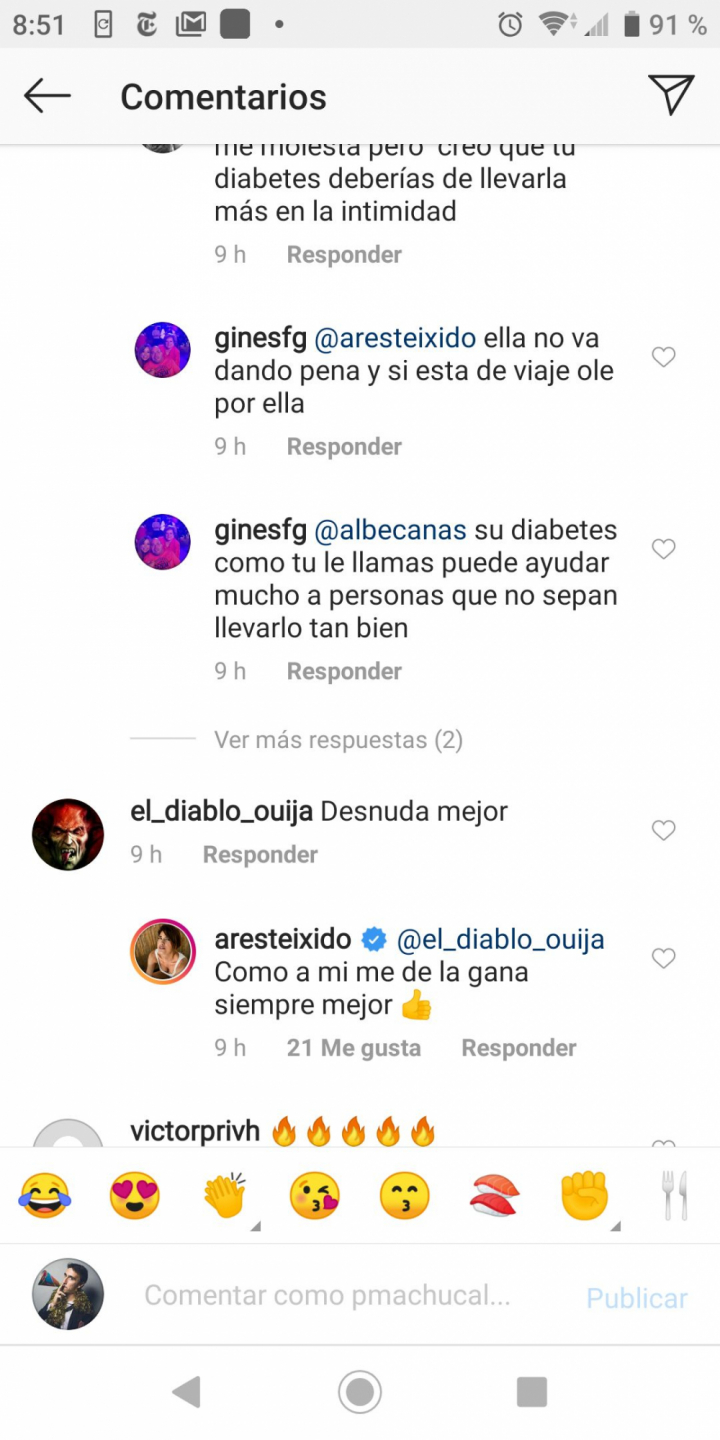
Task: Reply to el_diablo_ouija's Desnuda mejor comment
Action: 260,855
